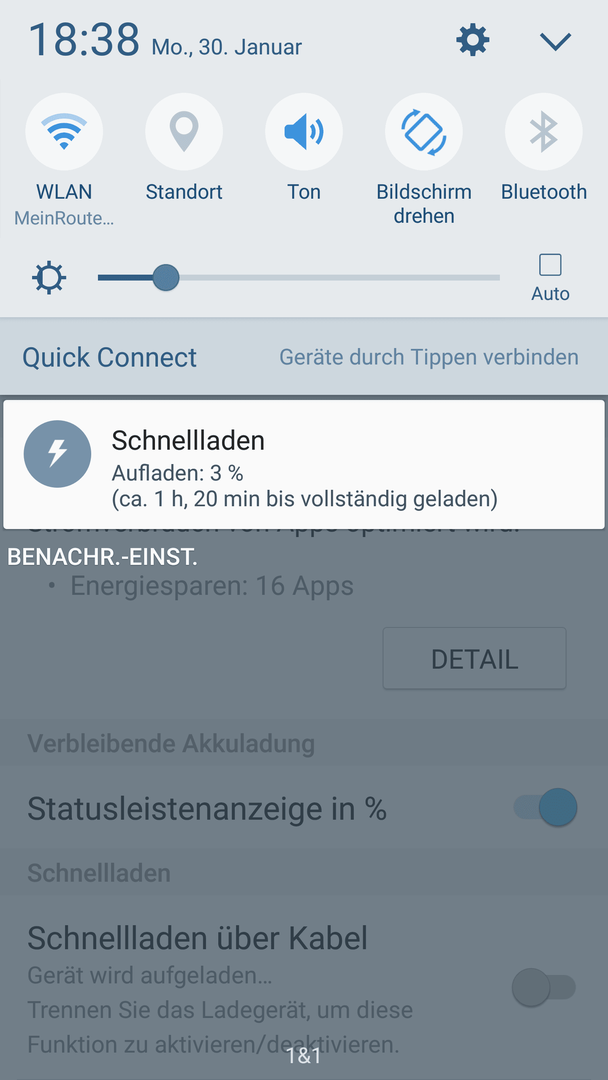Open Quick Connect to link devices
This screenshot has height=1080, width=608.
[110, 357]
